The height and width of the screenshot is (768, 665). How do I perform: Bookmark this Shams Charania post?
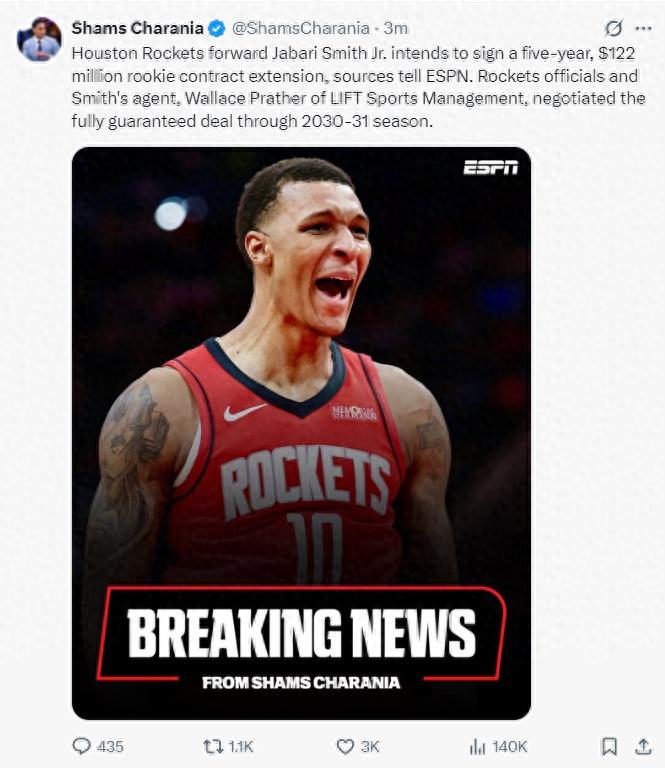(609, 746)
